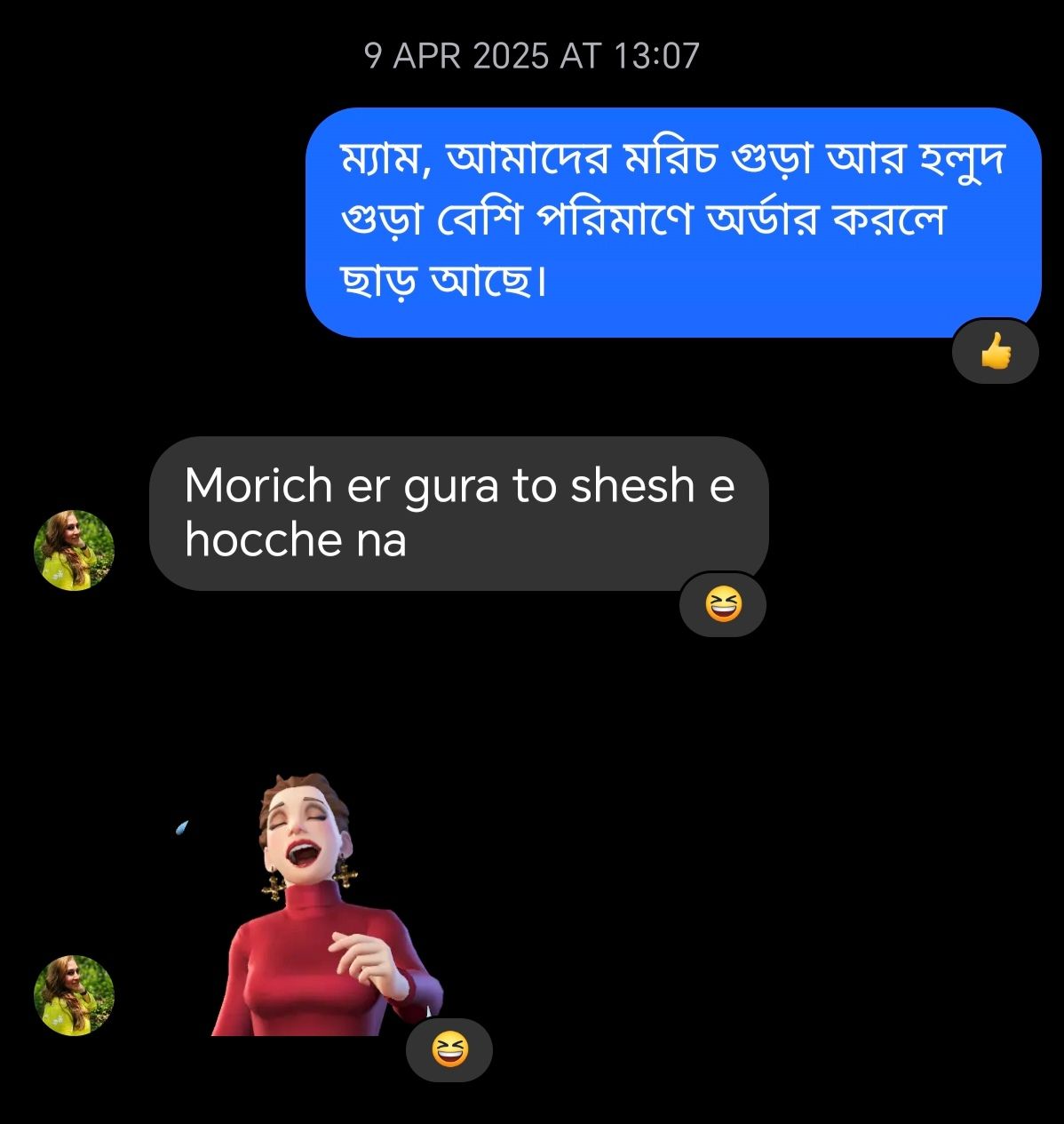
Task: View the laughing reaction on the "Morich er gura" message
Action: click(x=722, y=605)
